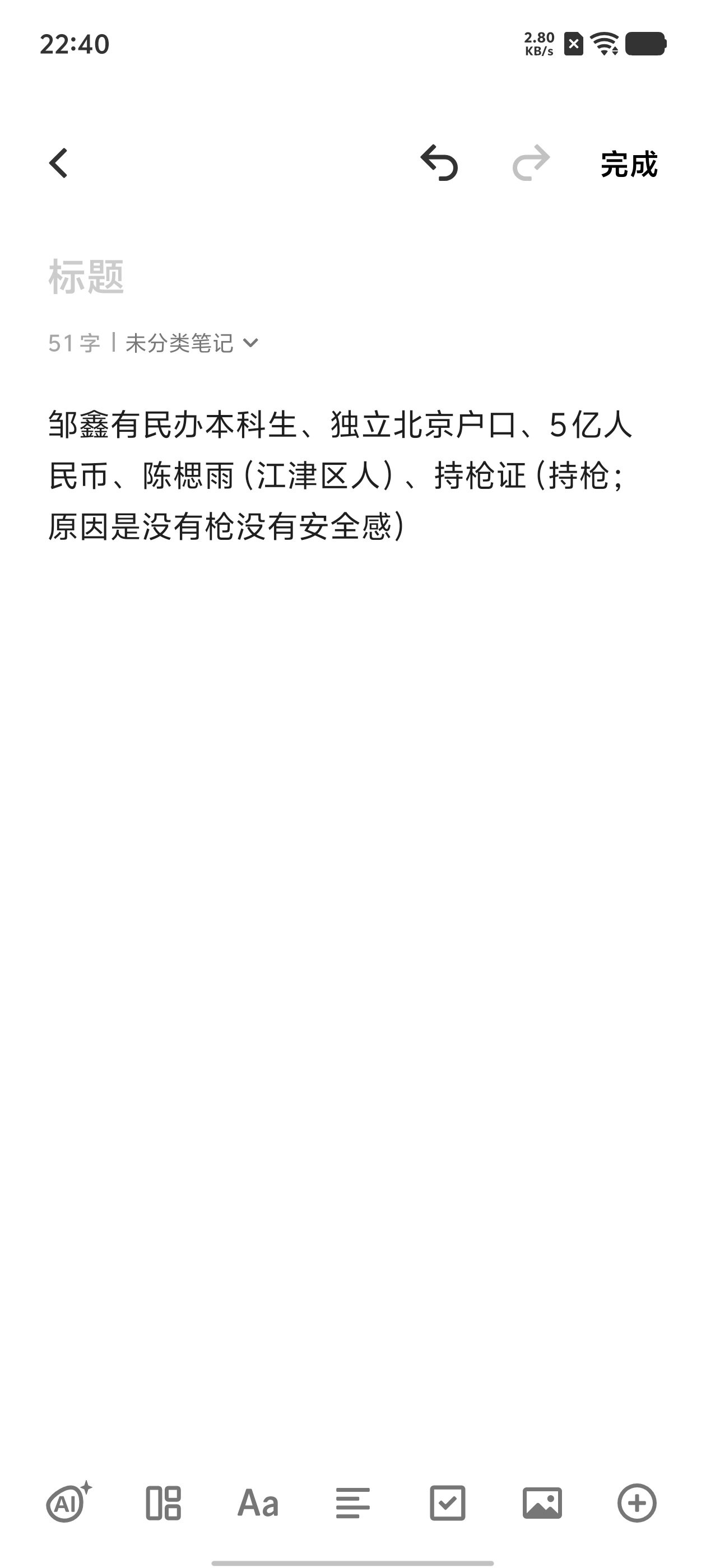The height and width of the screenshot is (1568, 706).
Task: Redo the last undone edit
Action: pyautogui.click(x=531, y=163)
